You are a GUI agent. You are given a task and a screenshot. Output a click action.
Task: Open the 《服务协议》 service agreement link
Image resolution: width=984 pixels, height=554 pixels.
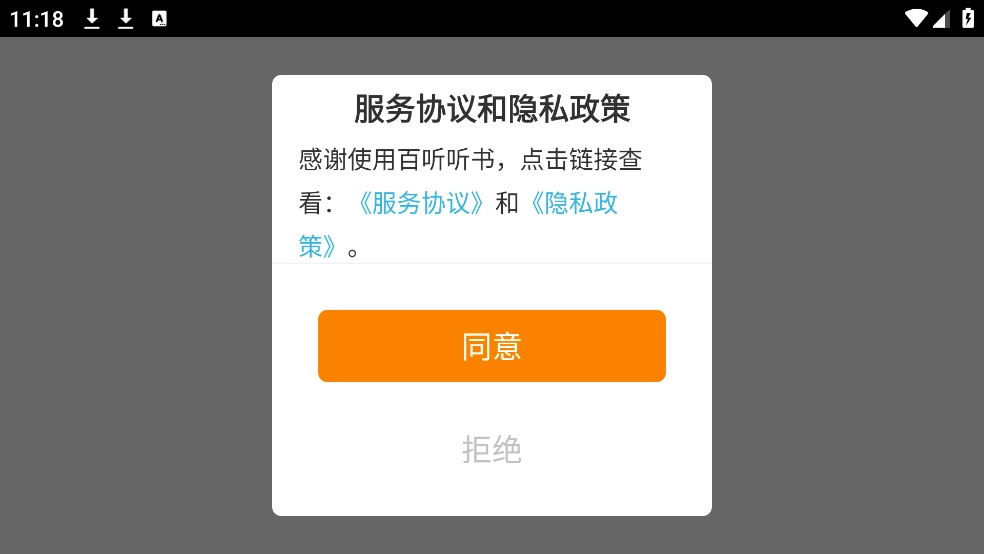[419, 204]
